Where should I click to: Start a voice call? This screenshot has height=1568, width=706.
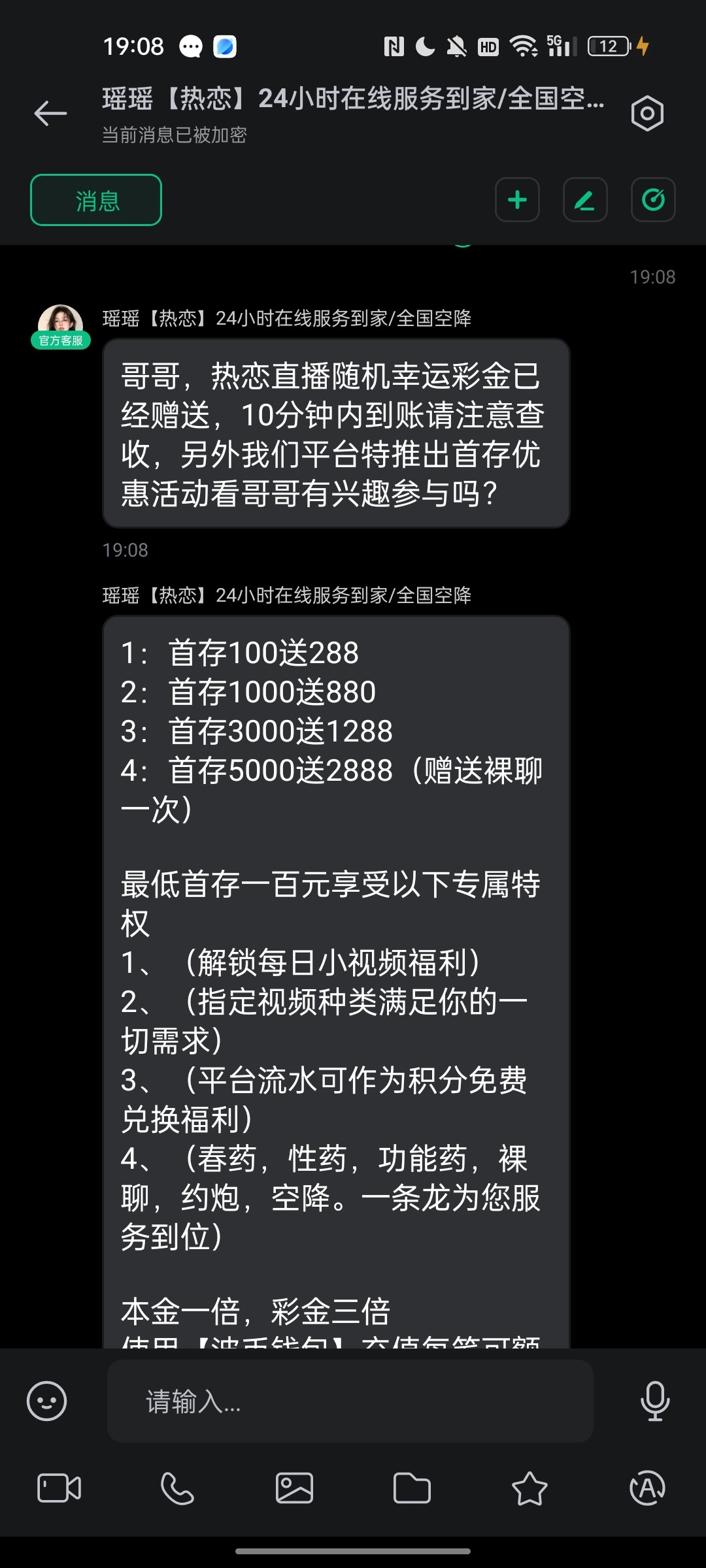tap(176, 1488)
